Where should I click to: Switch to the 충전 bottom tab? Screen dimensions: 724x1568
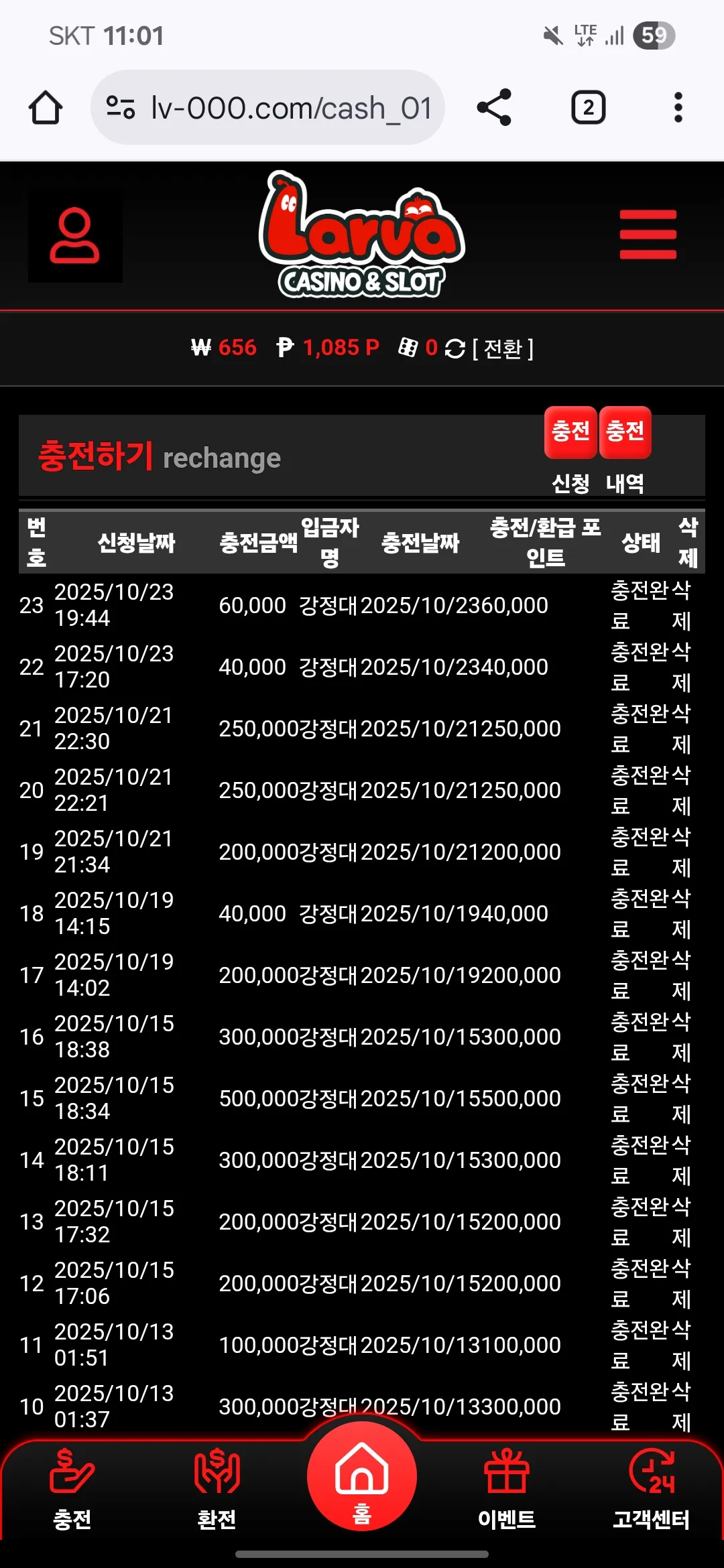coord(72,1490)
